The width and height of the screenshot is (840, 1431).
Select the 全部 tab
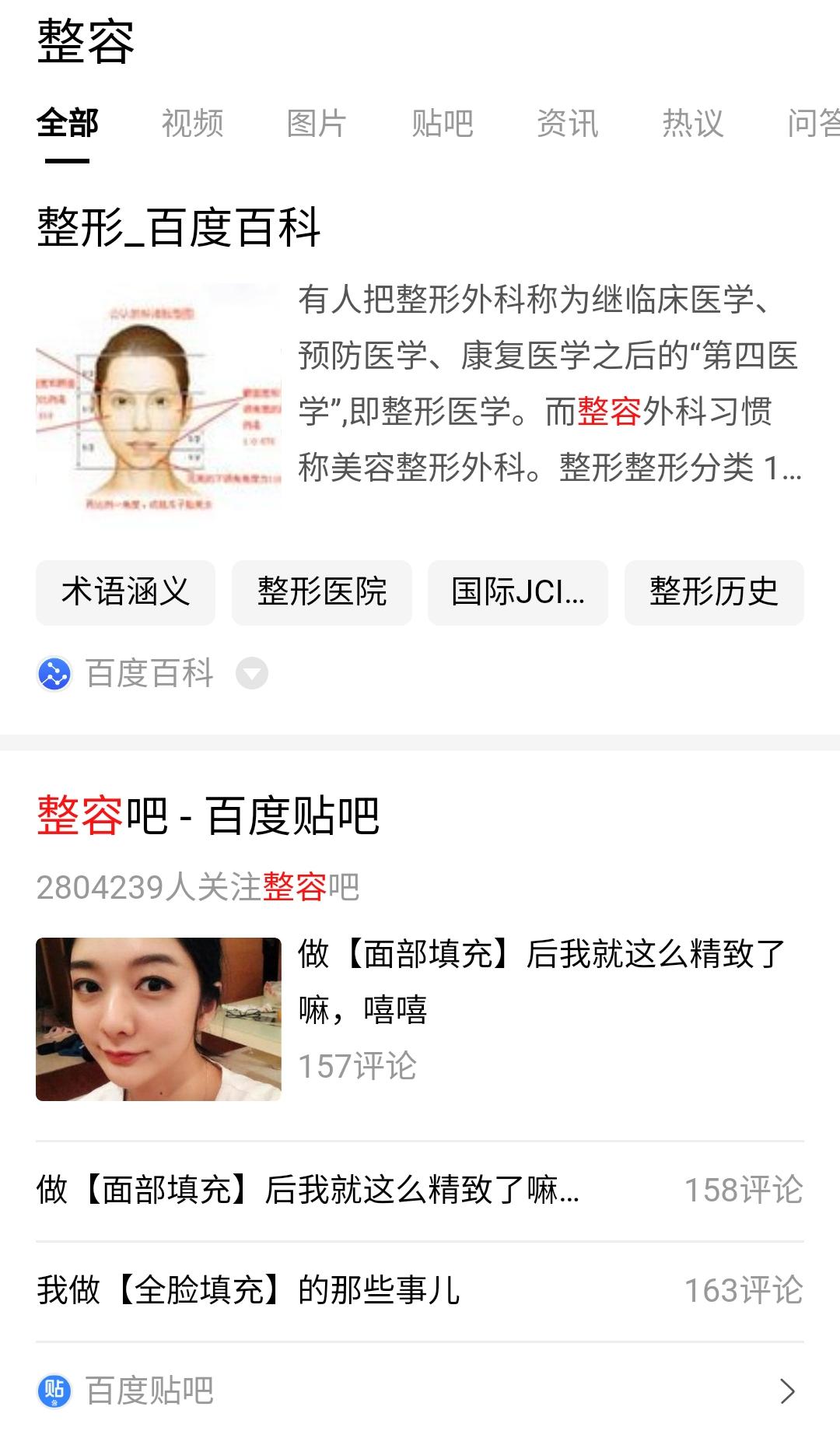pyautogui.click(x=67, y=123)
